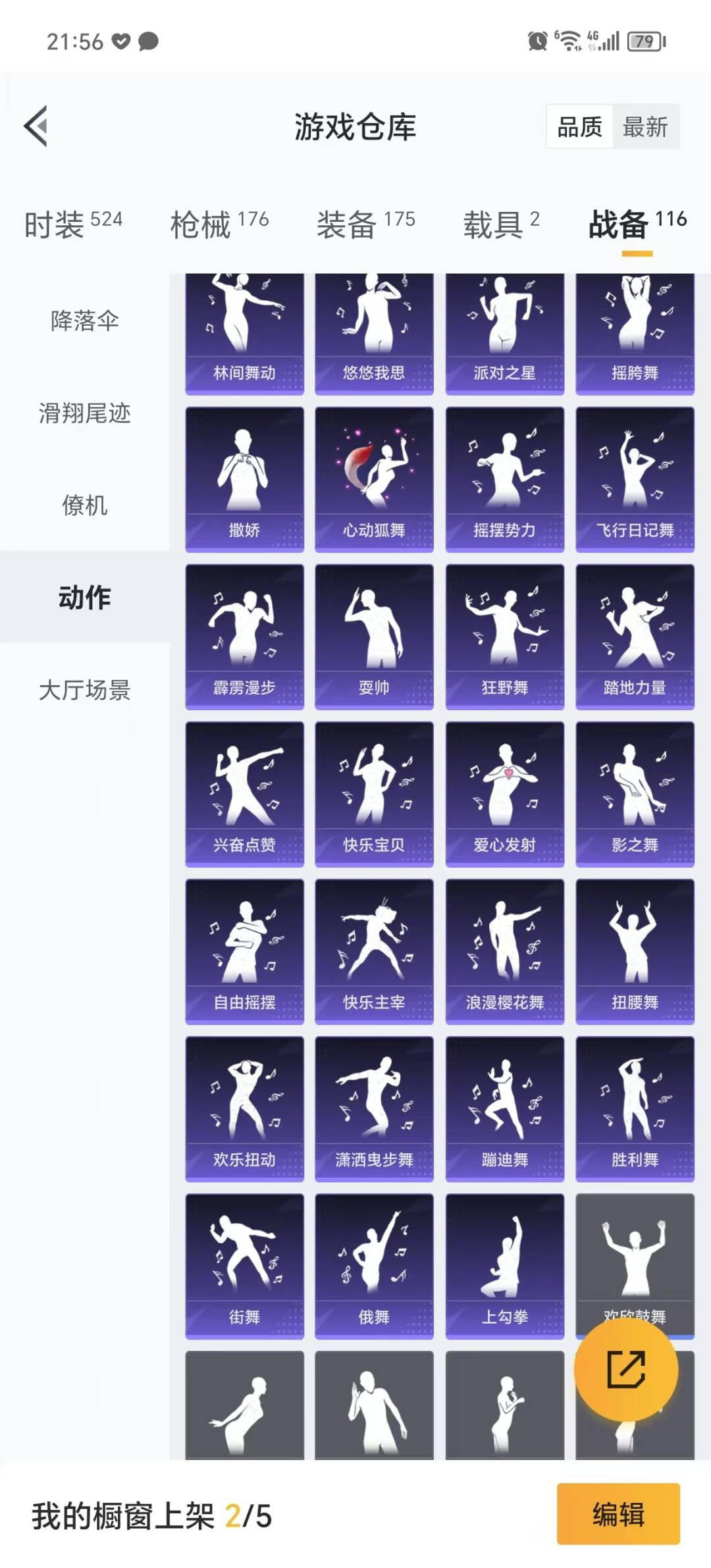Screen dimensions: 711x1568
Task: Open the 林间舞动 emote
Action: coord(244,334)
